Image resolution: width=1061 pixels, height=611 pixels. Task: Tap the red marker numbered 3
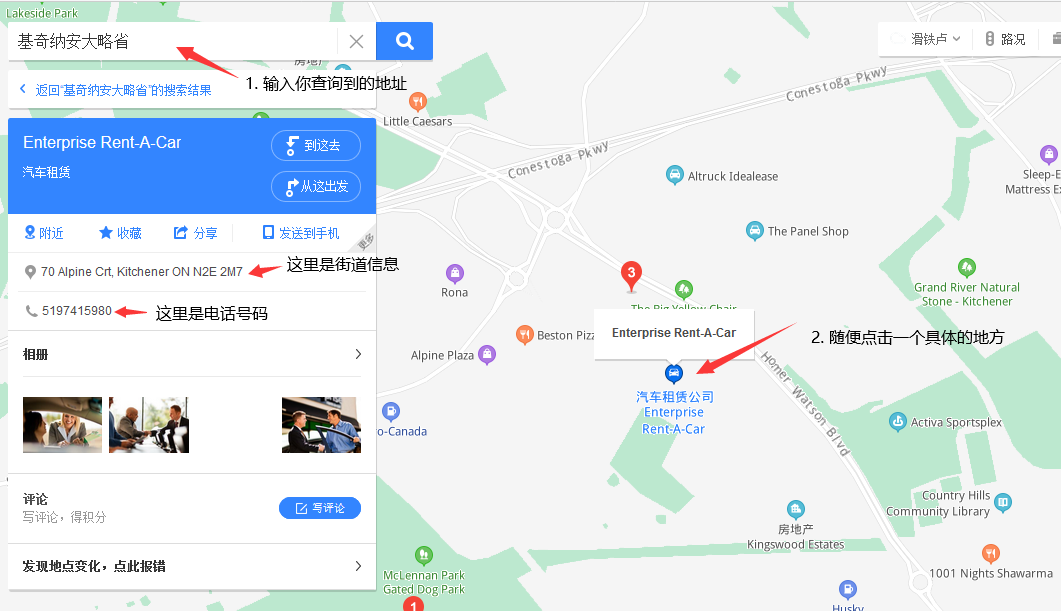coord(631,273)
